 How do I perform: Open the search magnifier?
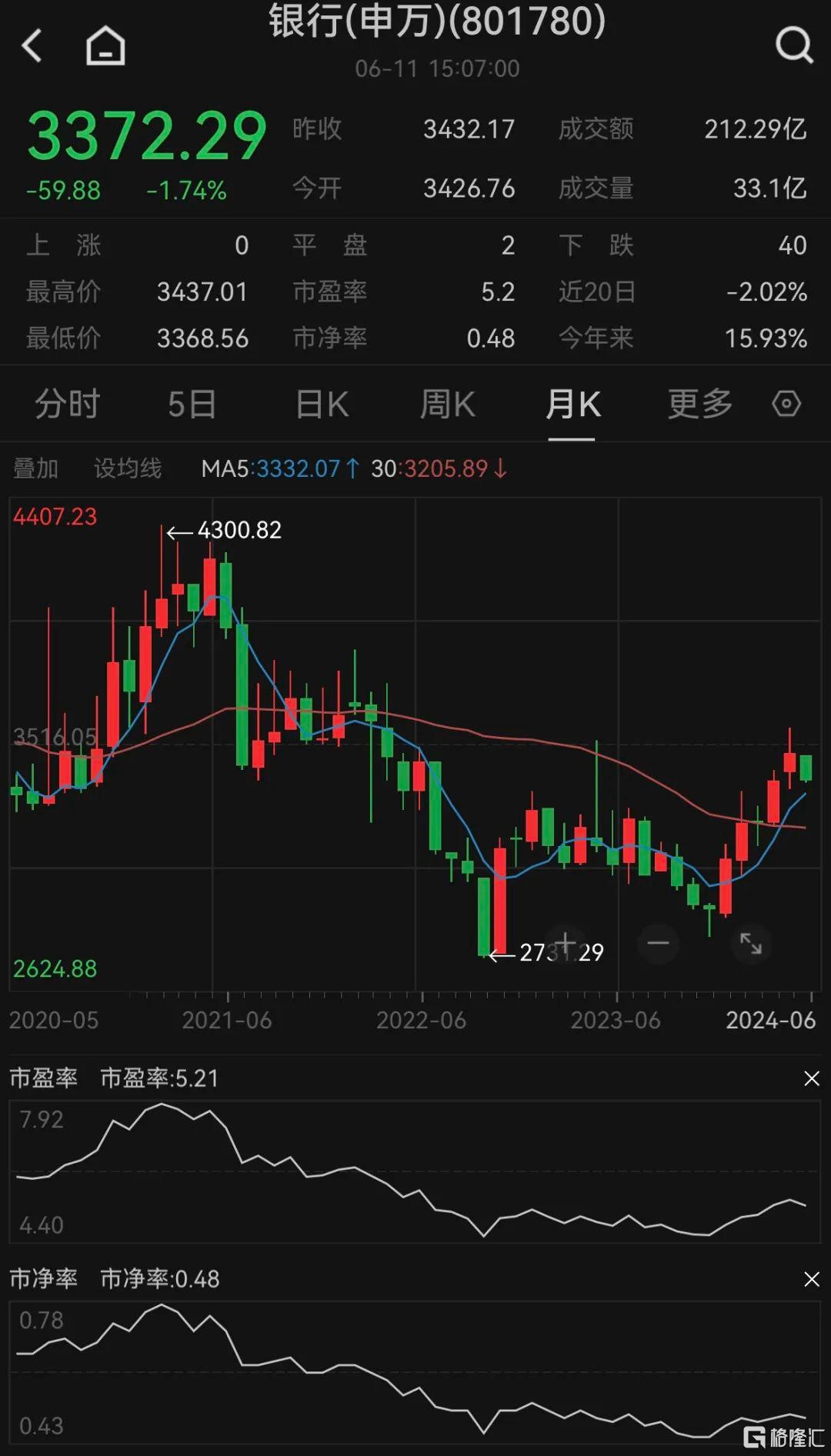[x=794, y=45]
